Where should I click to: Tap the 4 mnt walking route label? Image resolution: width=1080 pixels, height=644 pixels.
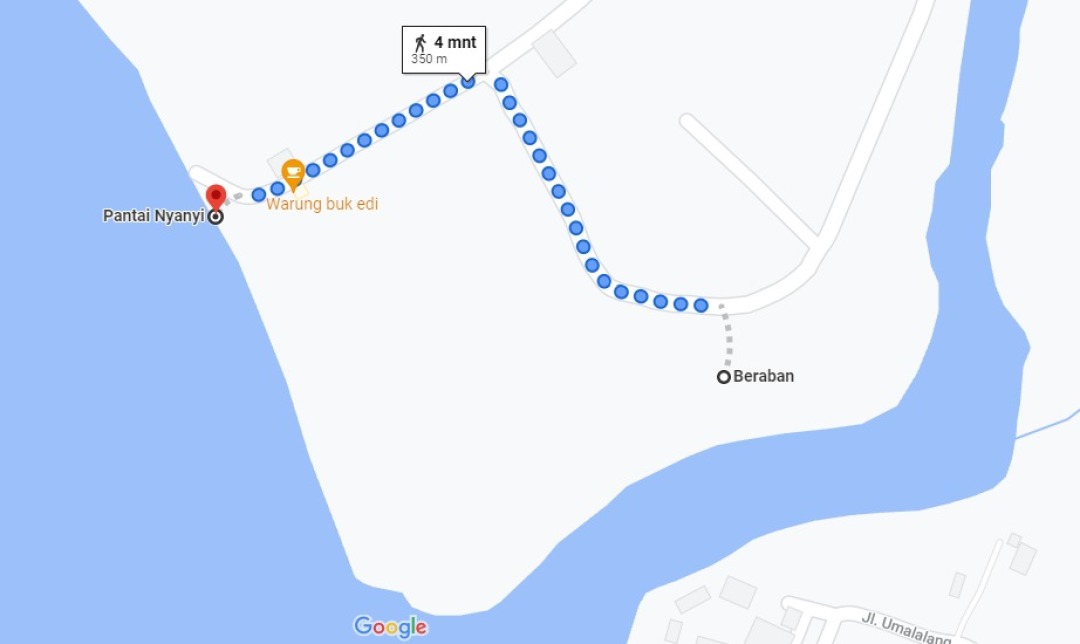click(x=445, y=49)
